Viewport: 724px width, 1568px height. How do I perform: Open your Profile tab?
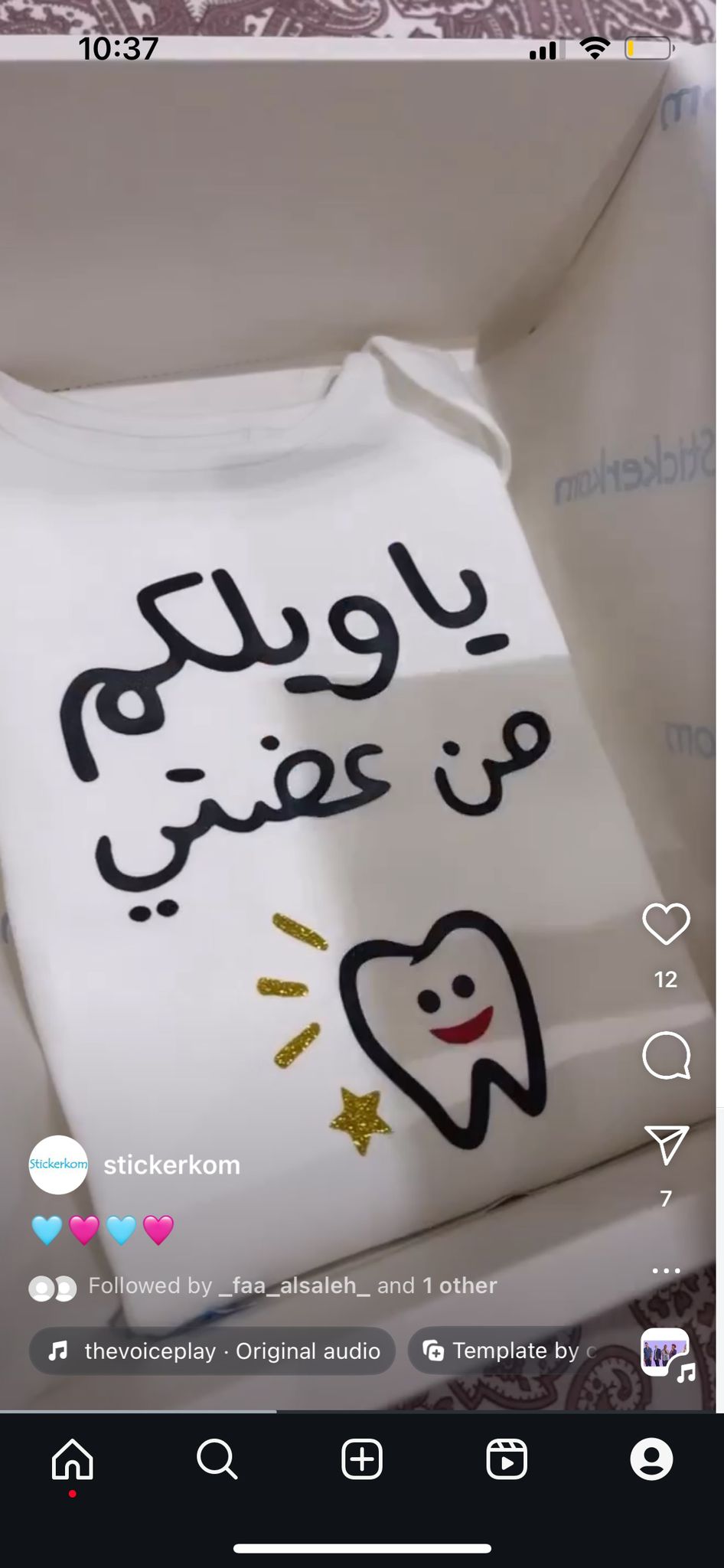coord(651,1459)
